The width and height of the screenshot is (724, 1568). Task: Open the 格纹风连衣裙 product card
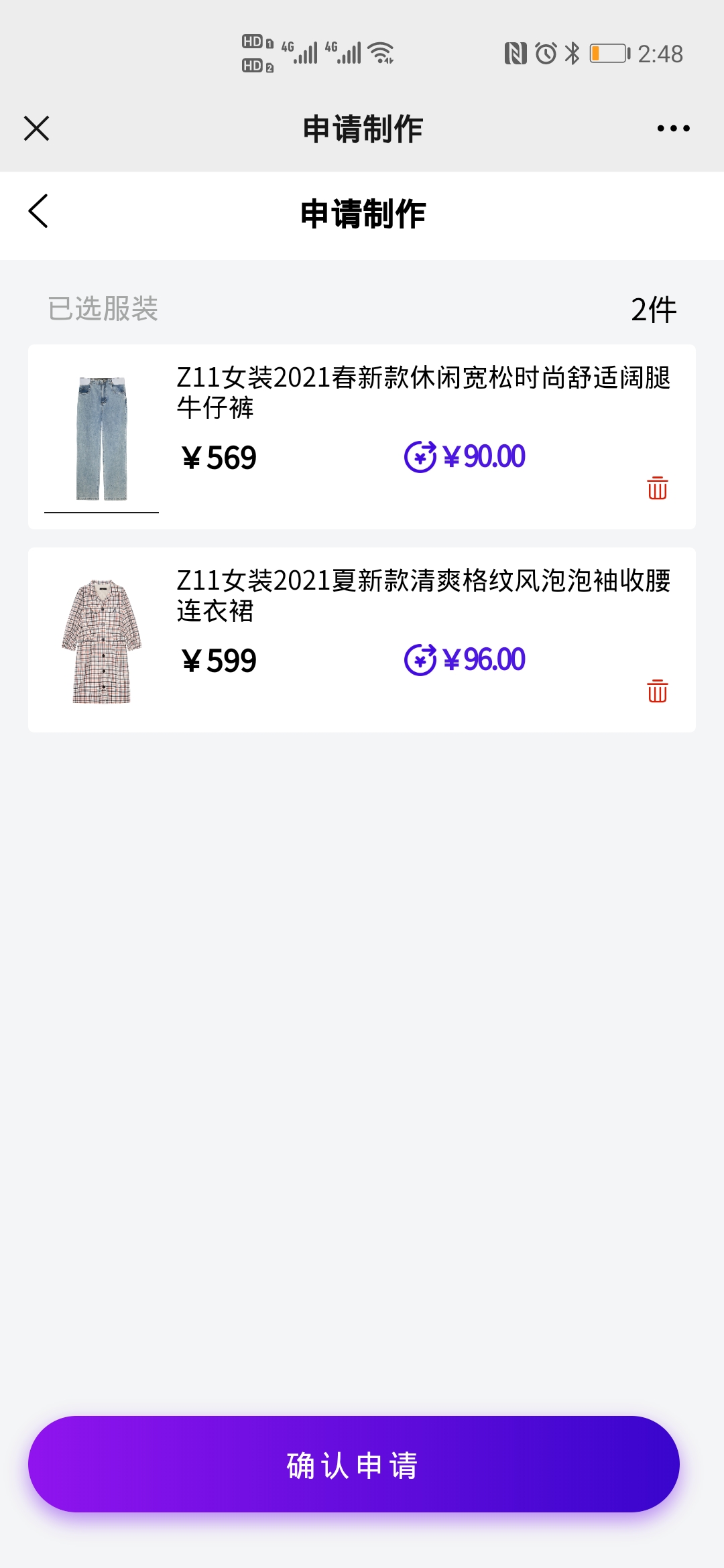click(362, 640)
